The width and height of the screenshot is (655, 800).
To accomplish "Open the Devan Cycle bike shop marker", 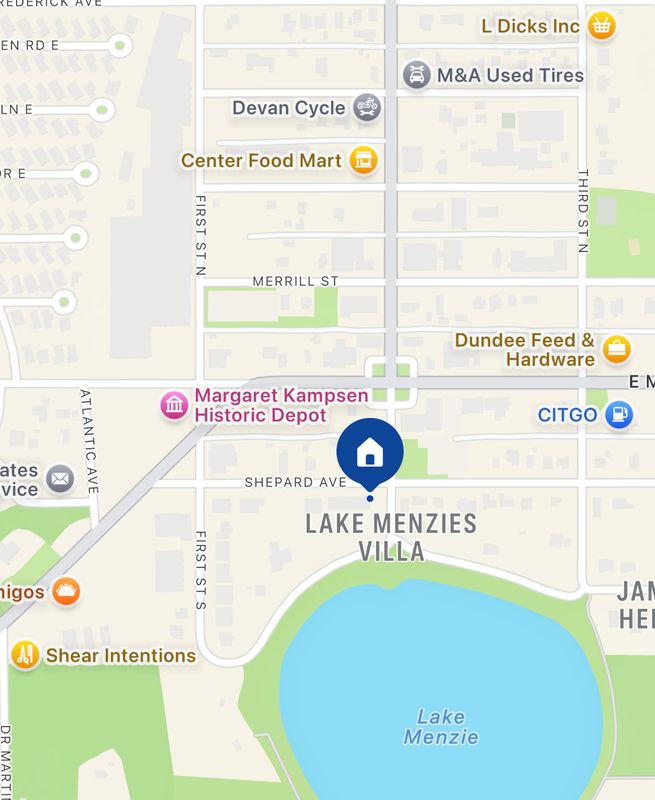I will click(367, 108).
